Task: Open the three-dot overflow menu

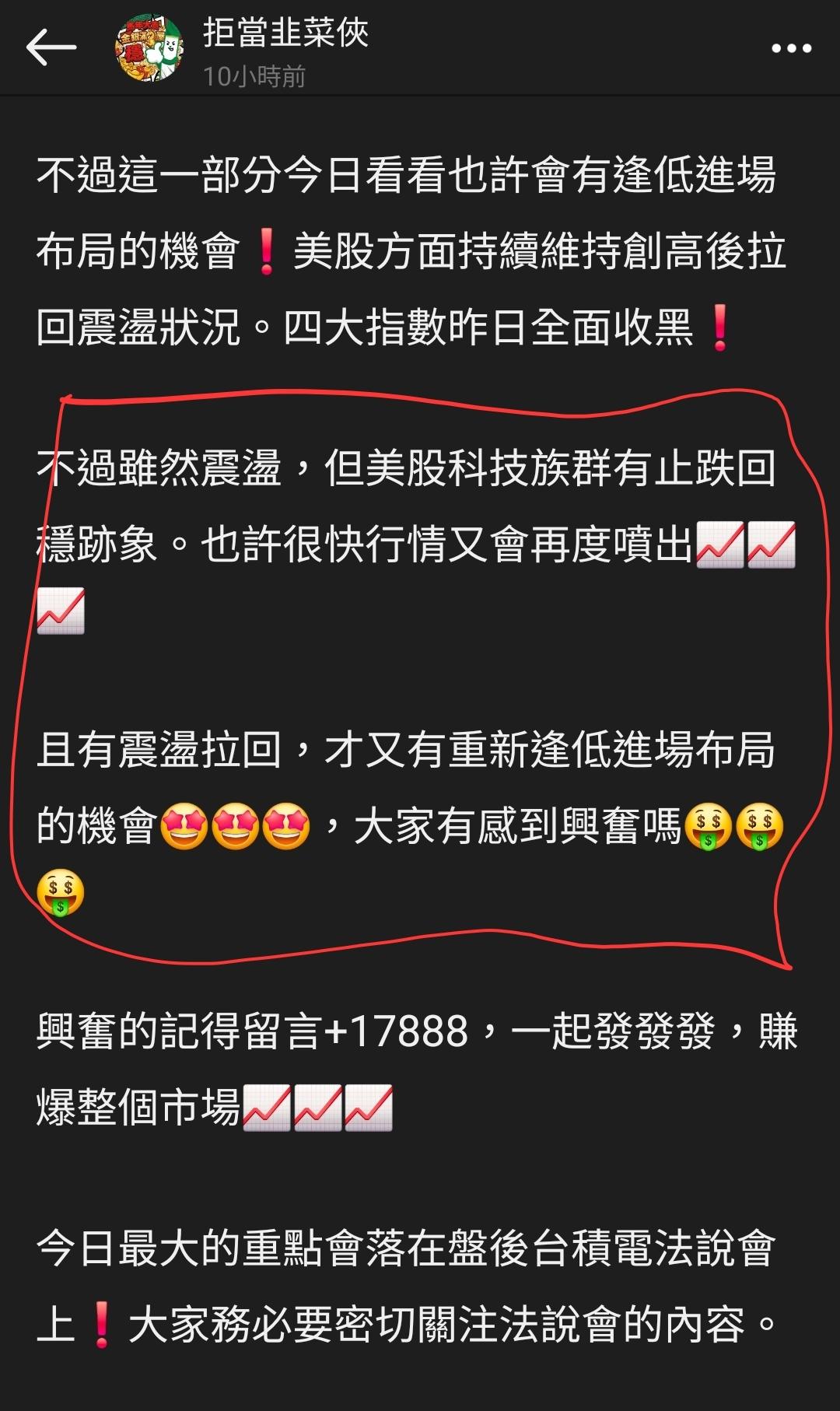Action: click(x=791, y=49)
